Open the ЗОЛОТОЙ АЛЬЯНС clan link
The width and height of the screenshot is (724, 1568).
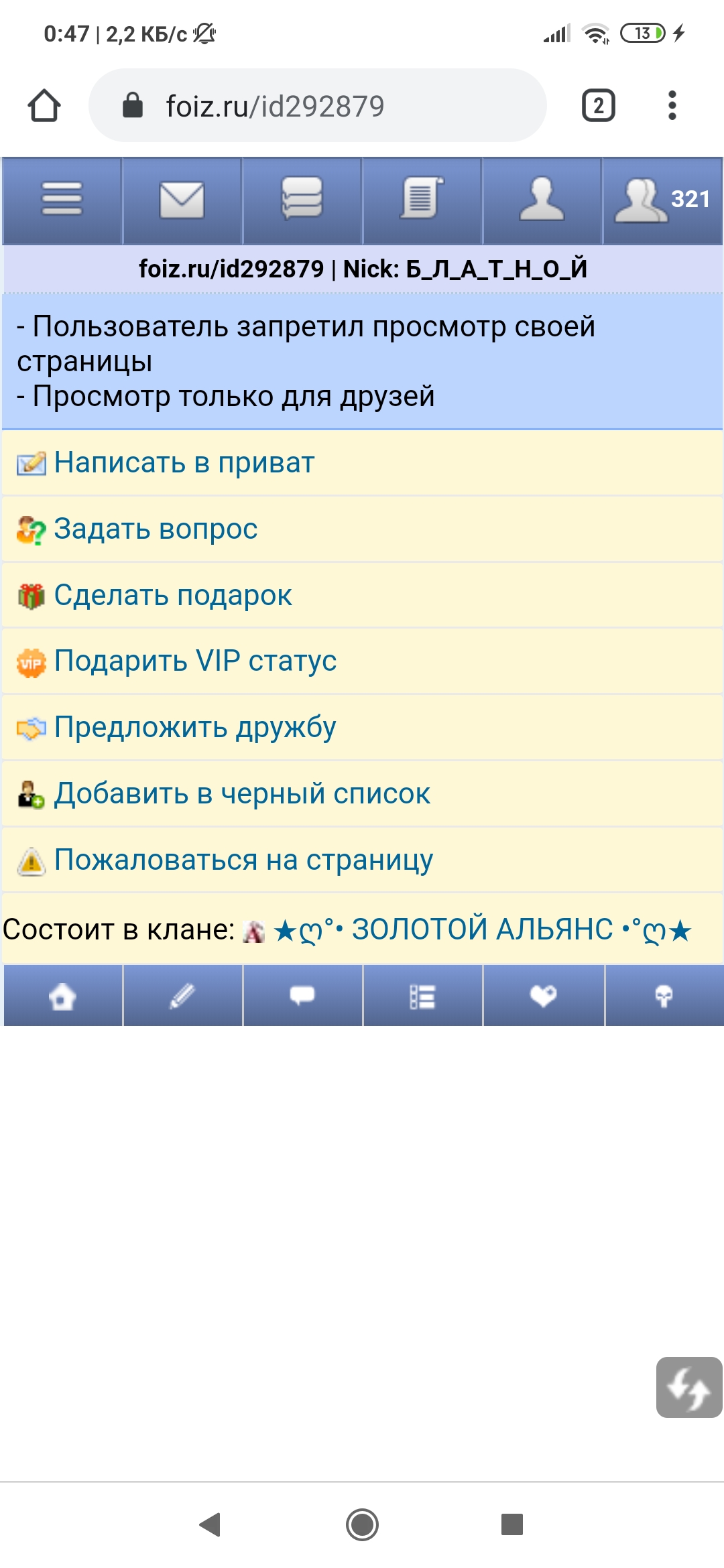(483, 930)
